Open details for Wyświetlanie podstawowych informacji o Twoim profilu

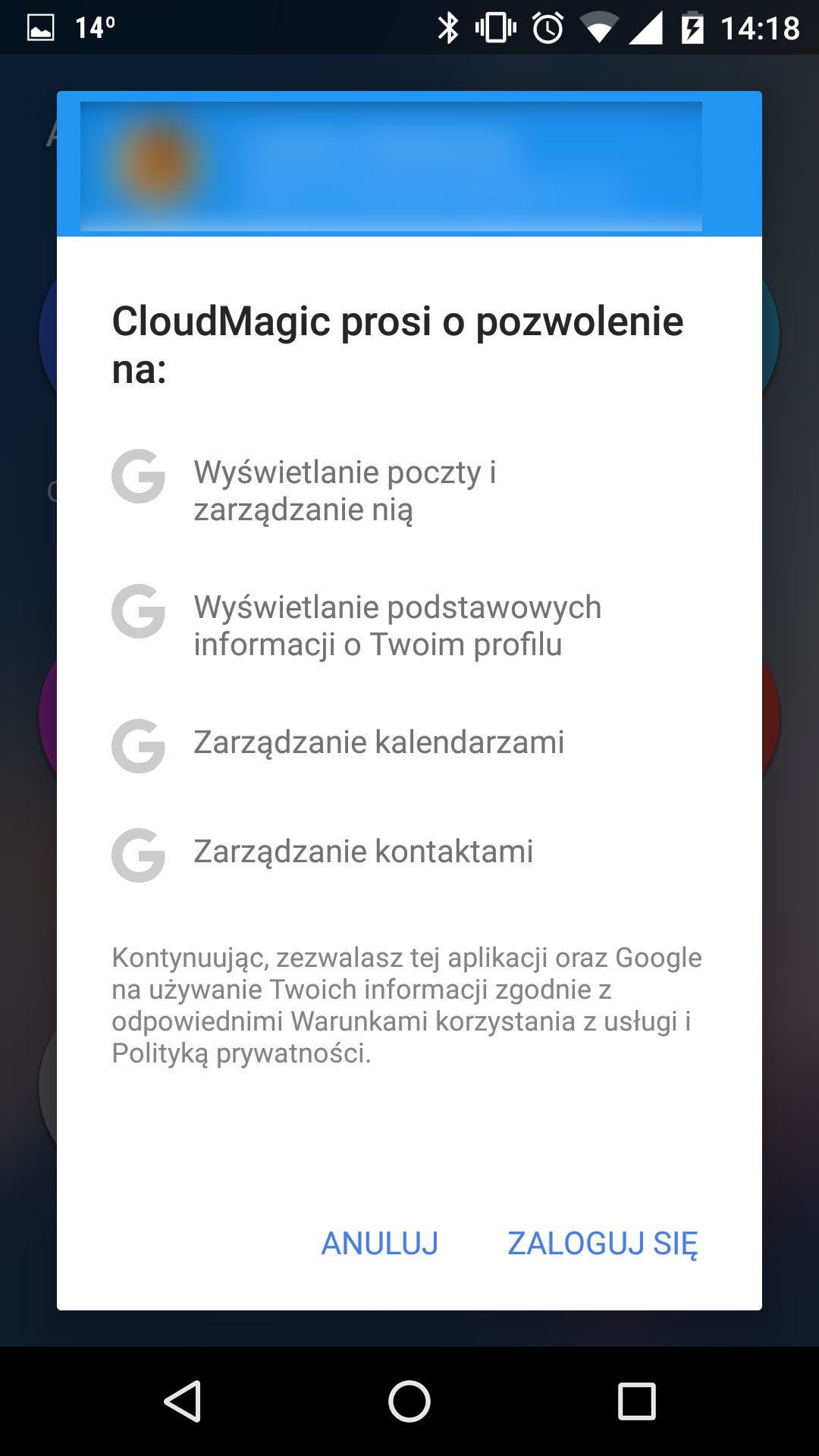pos(409,626)
